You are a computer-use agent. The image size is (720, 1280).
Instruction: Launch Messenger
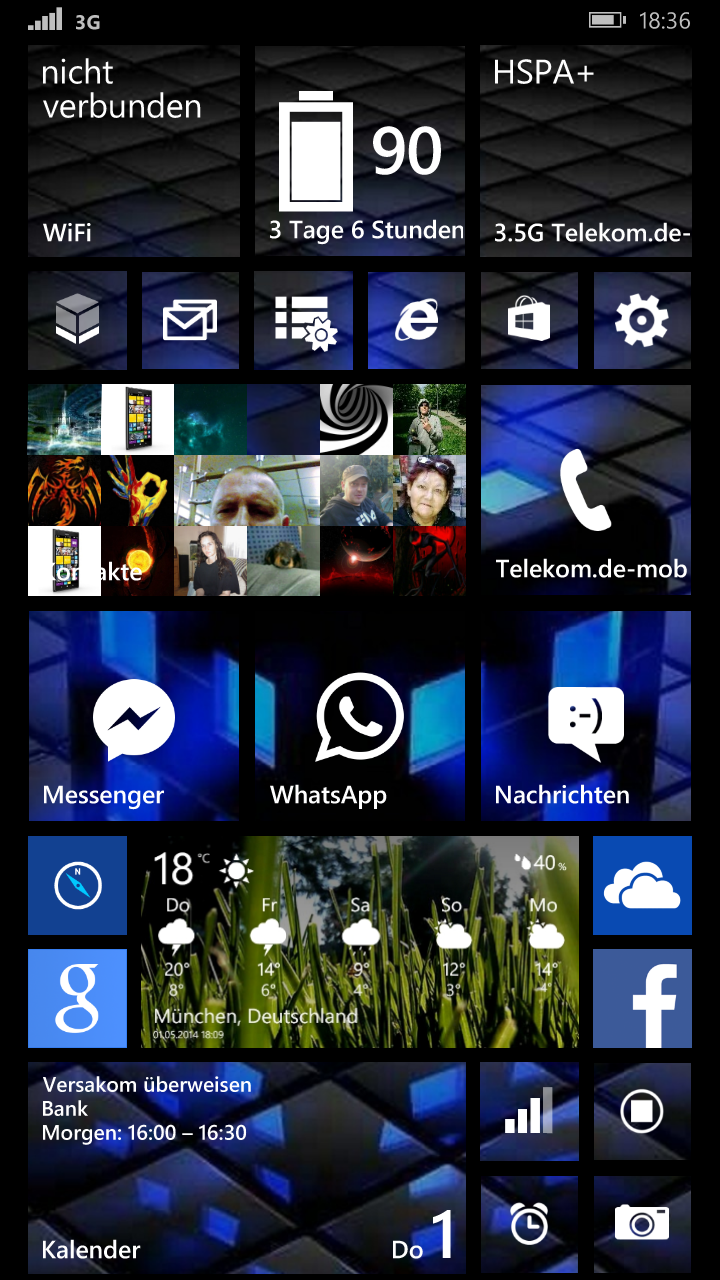[134, 716]
